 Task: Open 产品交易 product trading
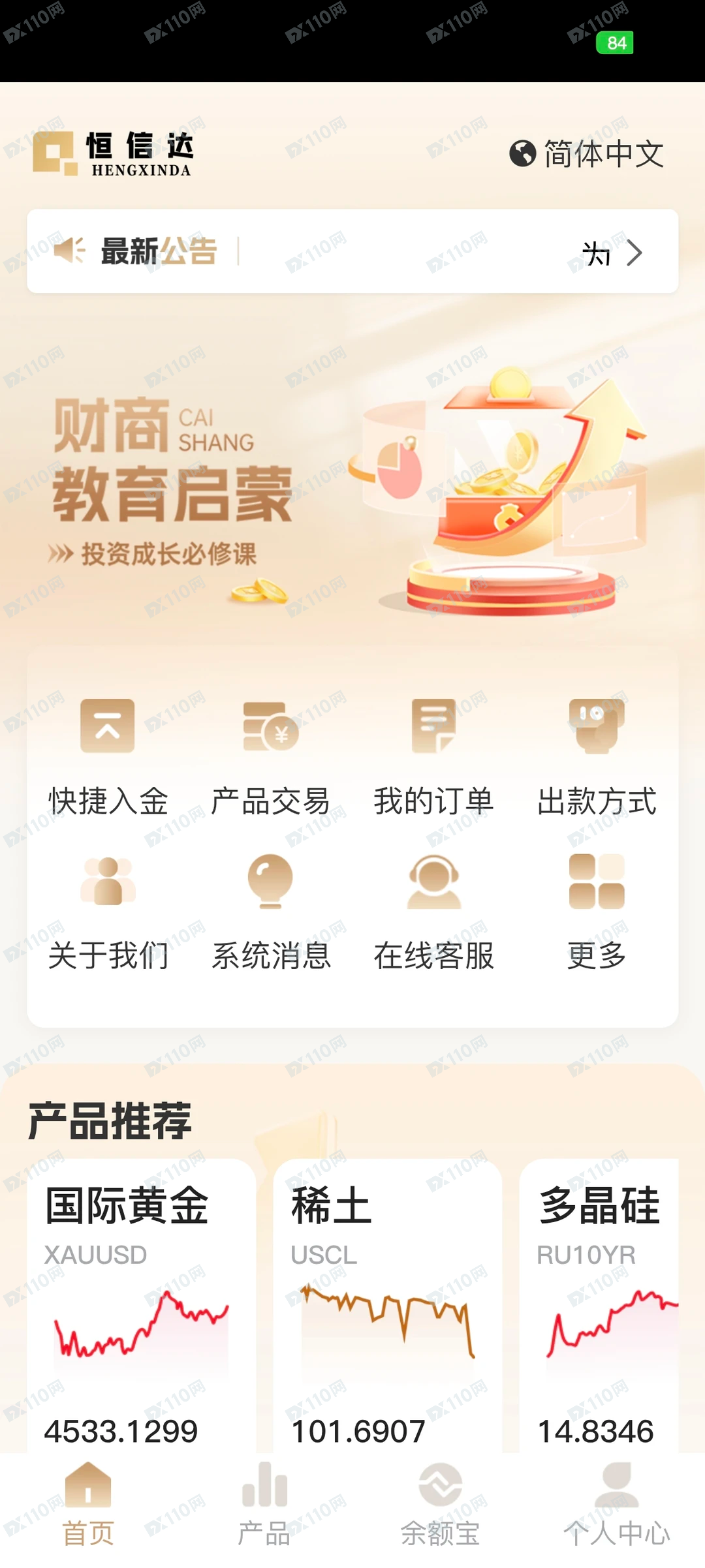click(270, 757)
